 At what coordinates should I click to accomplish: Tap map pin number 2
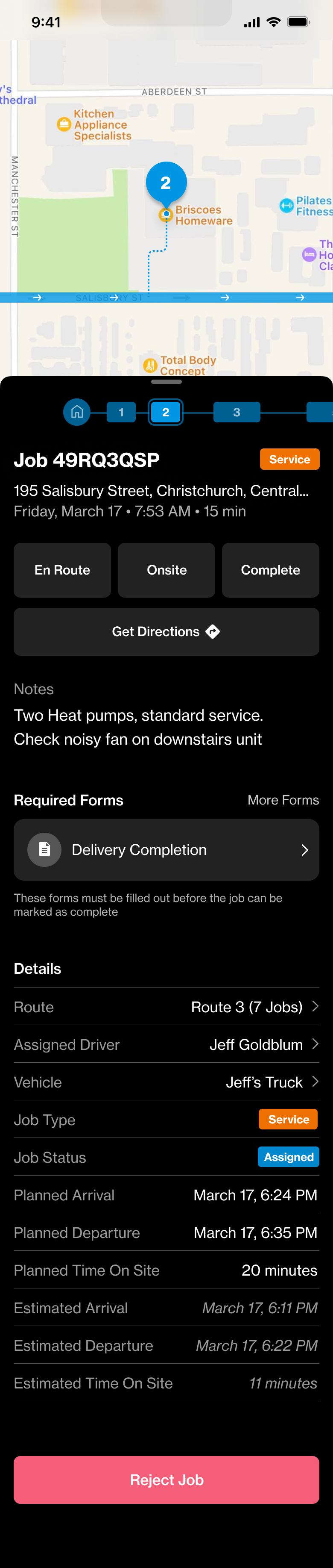[x=166, y=183]
